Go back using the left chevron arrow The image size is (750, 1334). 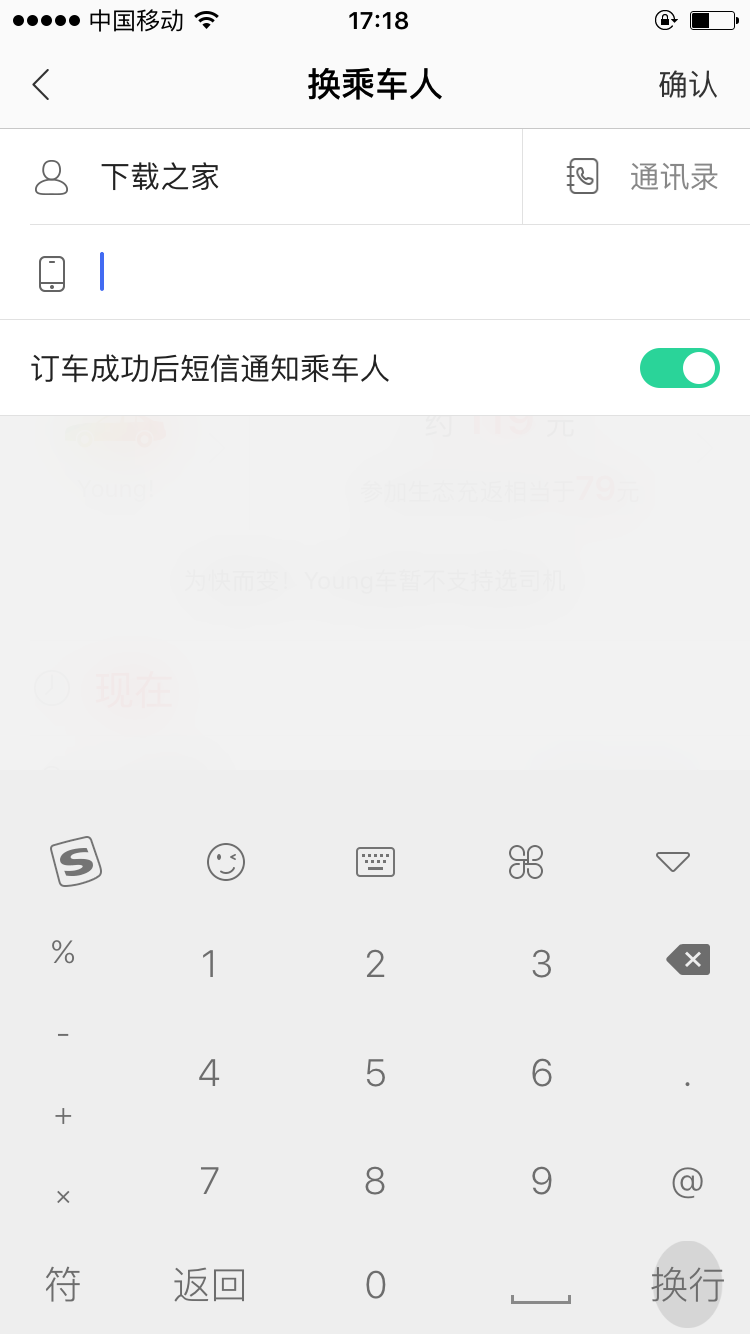pyautogui.click(x=40, y=85)
